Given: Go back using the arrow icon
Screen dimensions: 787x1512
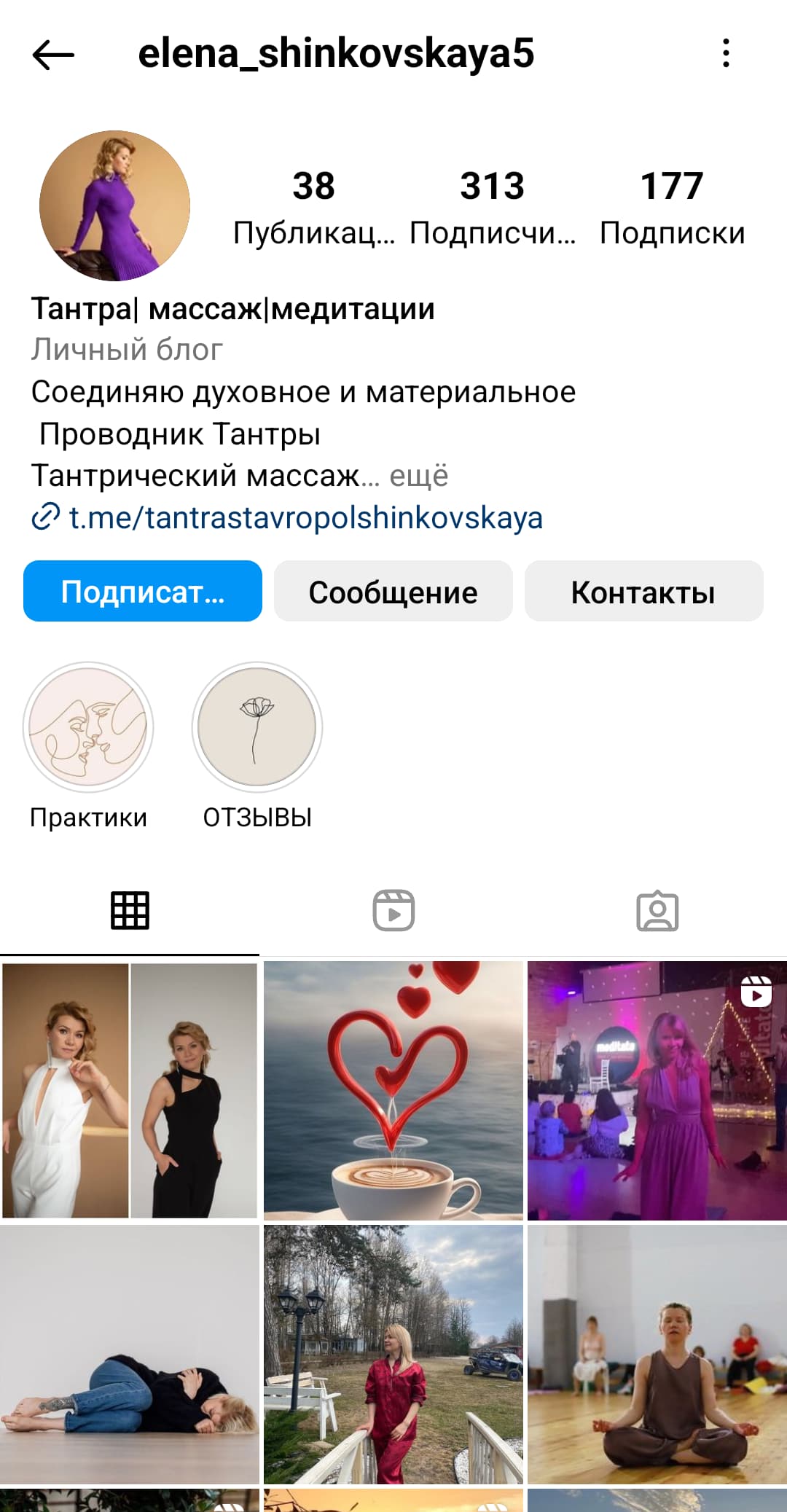Looking at the screenshot, I should coord(53,55).
